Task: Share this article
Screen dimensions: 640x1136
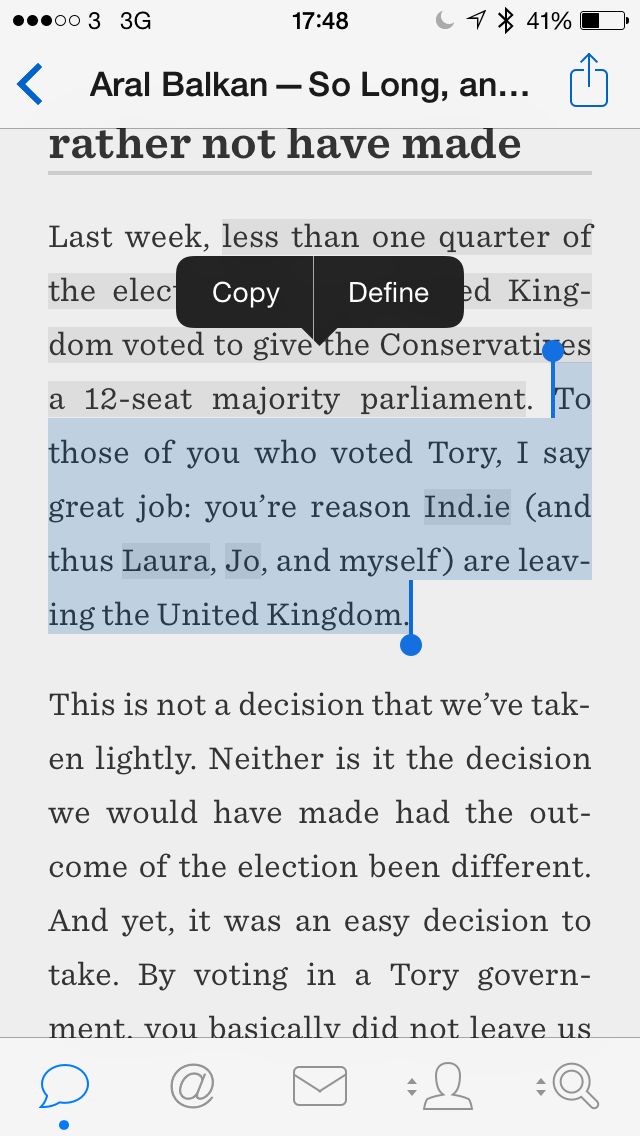Action: (588, 83)
